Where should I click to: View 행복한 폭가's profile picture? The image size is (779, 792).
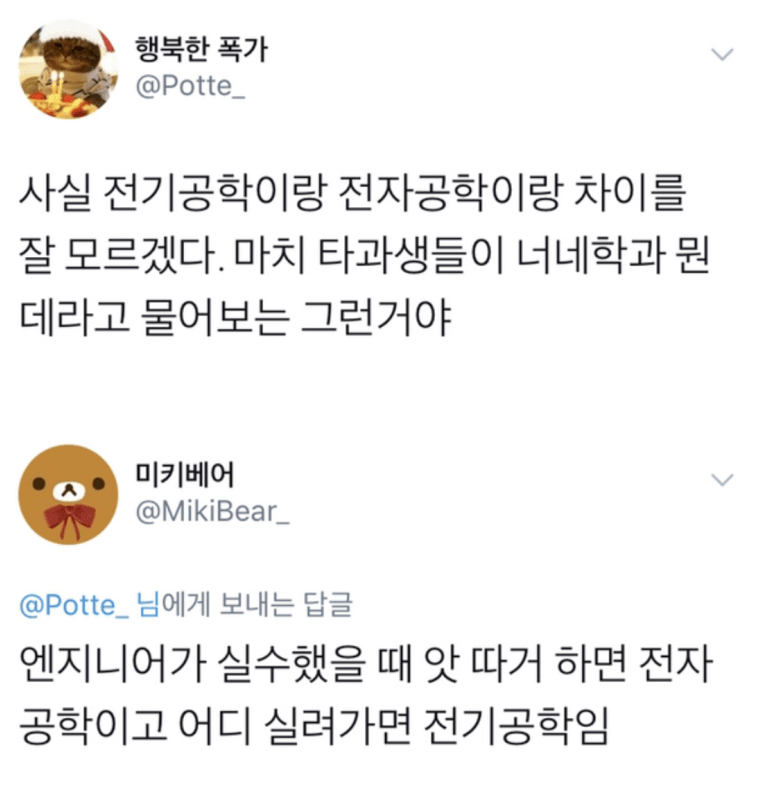[68, 70]
